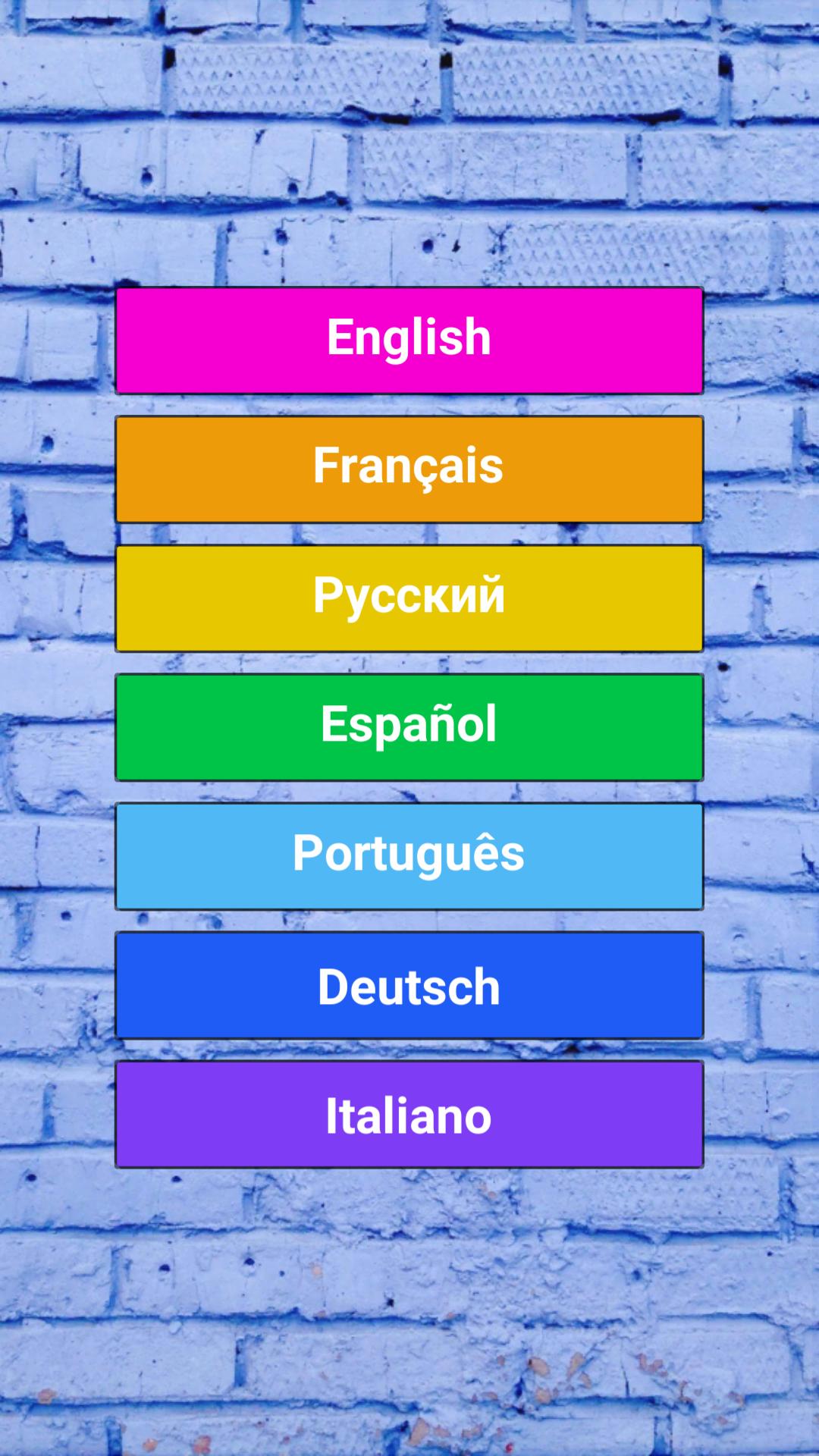Choose Italiano as the language
Screen dimensions: 819x1456
[x=409, y=1114]
